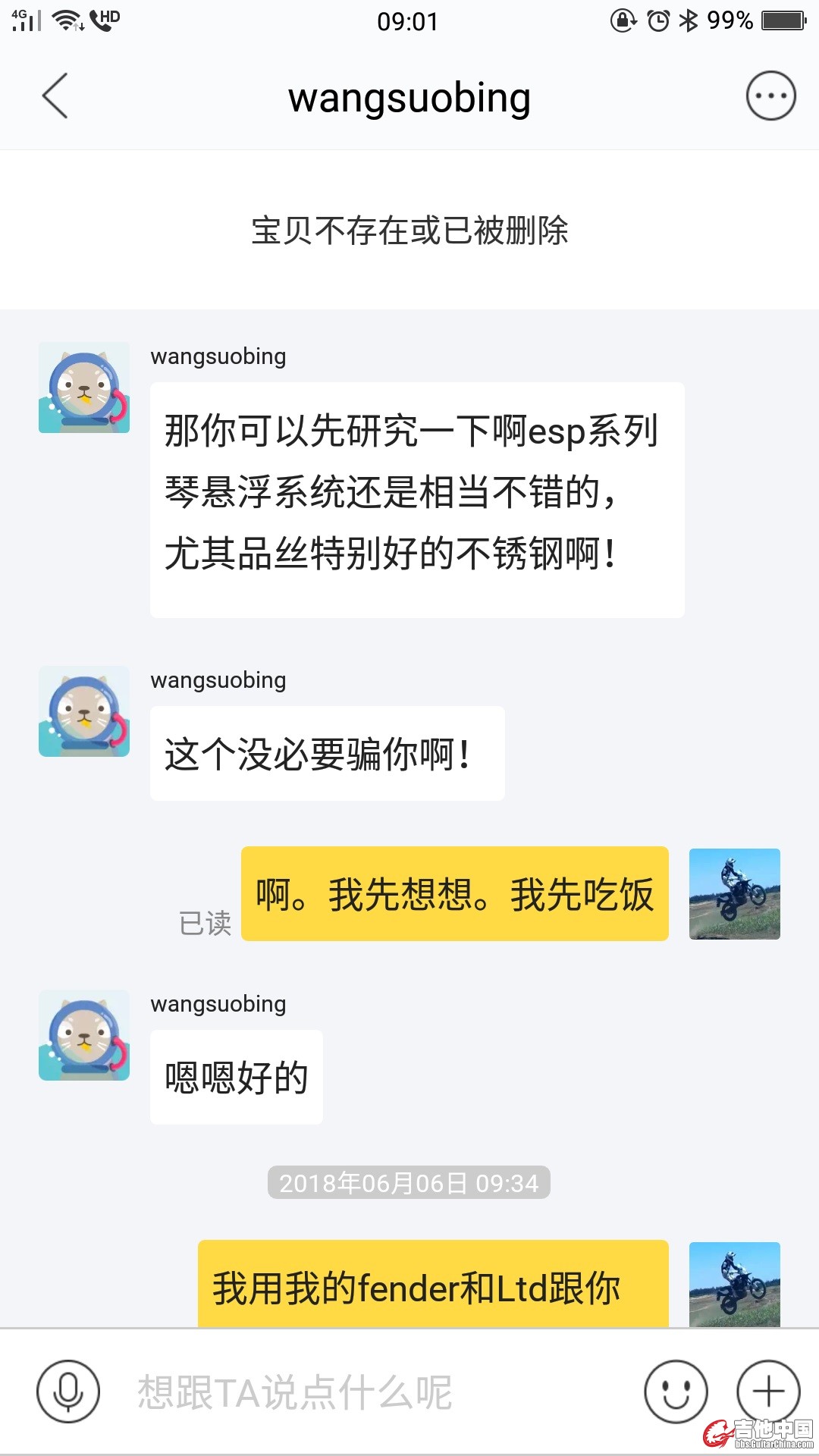Open the plus attachment menu

[768, 1392]
